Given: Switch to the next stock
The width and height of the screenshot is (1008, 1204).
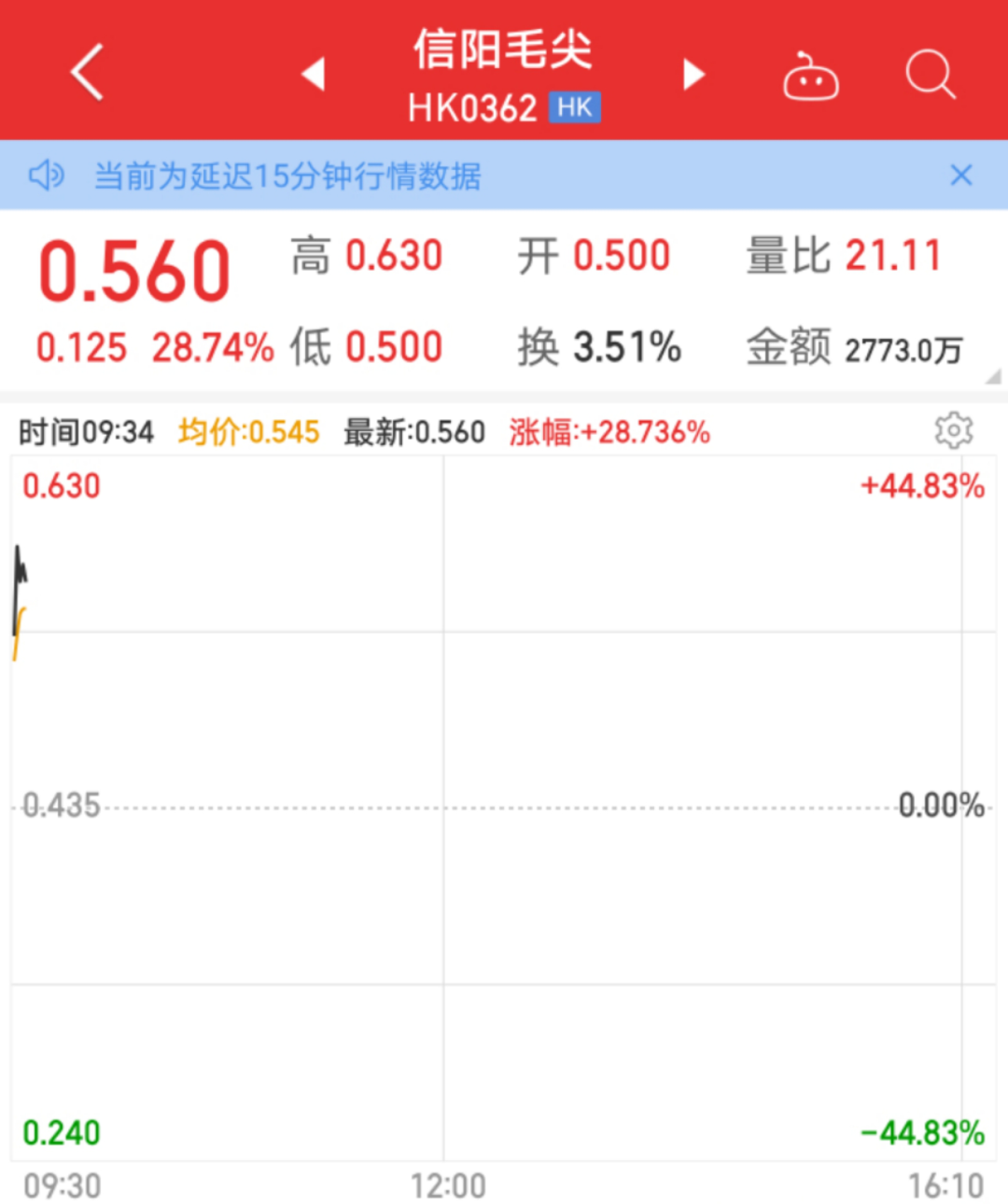Looking at the screenshot, I should [693, 74].
